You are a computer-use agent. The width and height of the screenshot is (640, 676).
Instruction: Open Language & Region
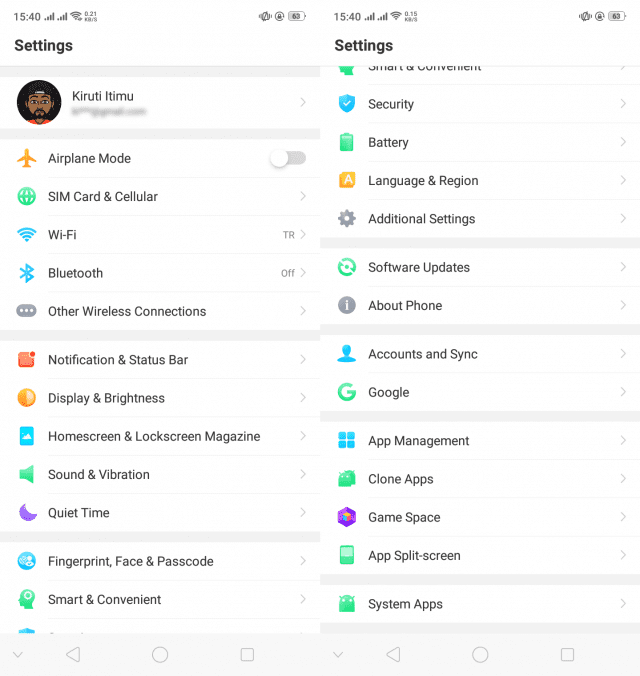(x=480, y=181)
